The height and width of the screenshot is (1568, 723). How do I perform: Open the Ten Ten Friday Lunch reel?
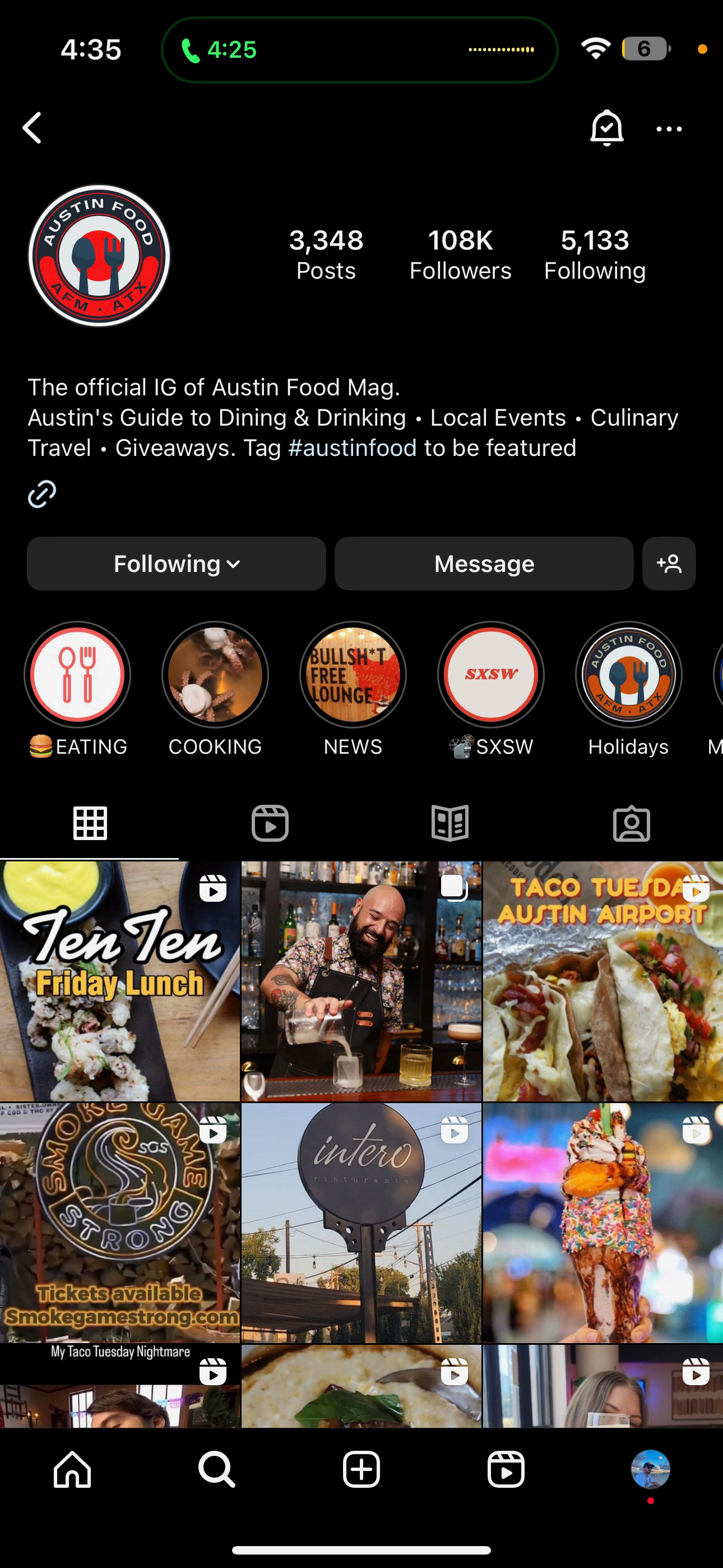pos(120,981)
